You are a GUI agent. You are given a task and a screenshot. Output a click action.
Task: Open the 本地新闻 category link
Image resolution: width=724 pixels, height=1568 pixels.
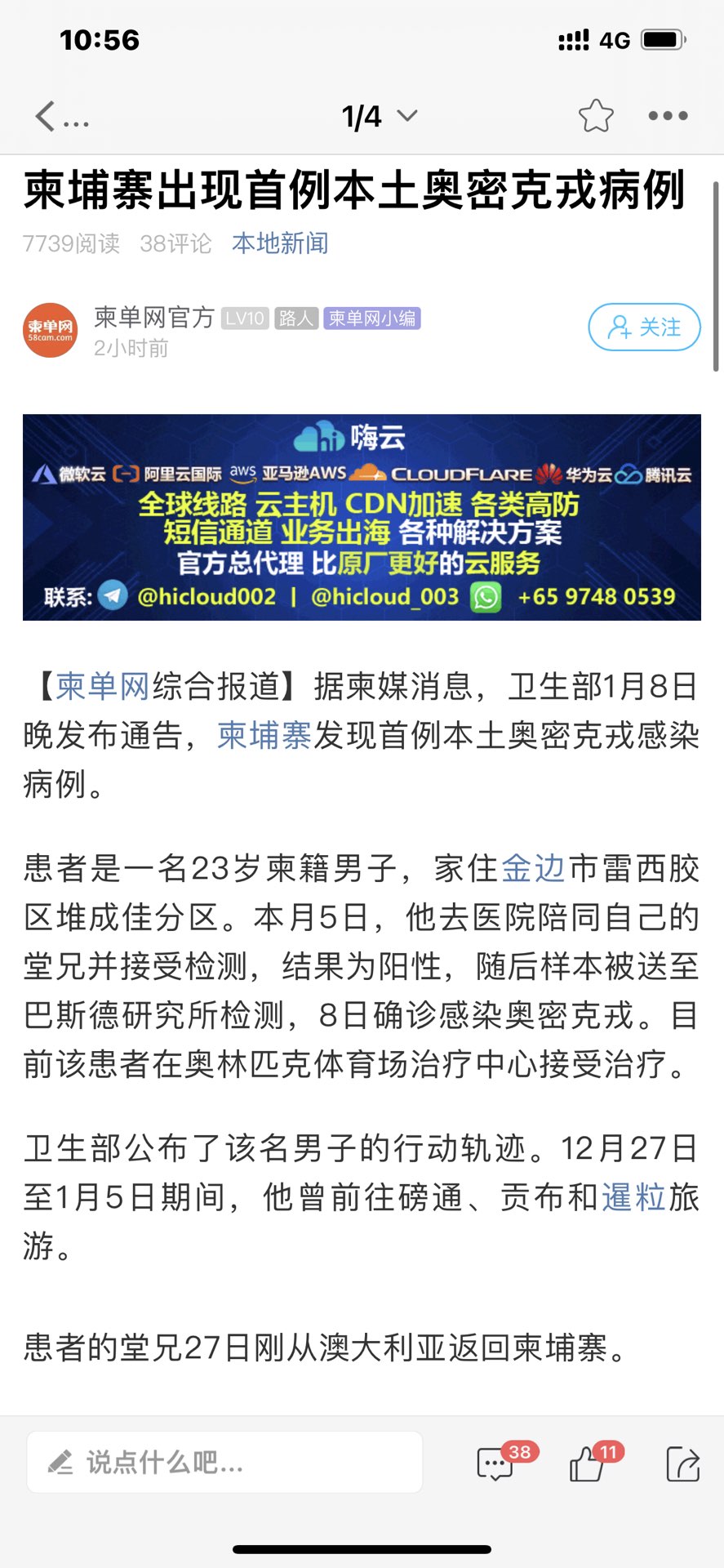[280, 243]
